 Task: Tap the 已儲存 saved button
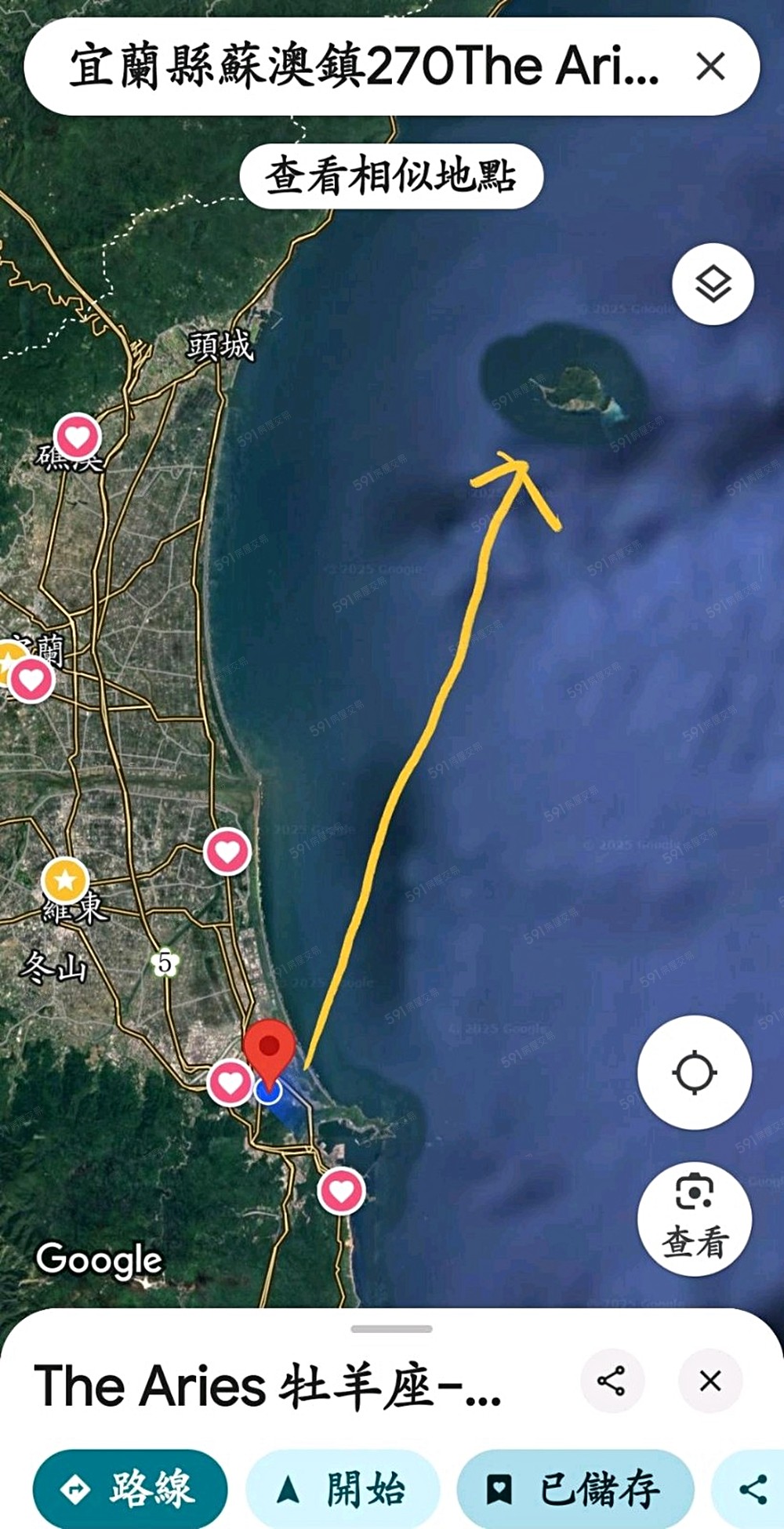(x=575, y=1488)
